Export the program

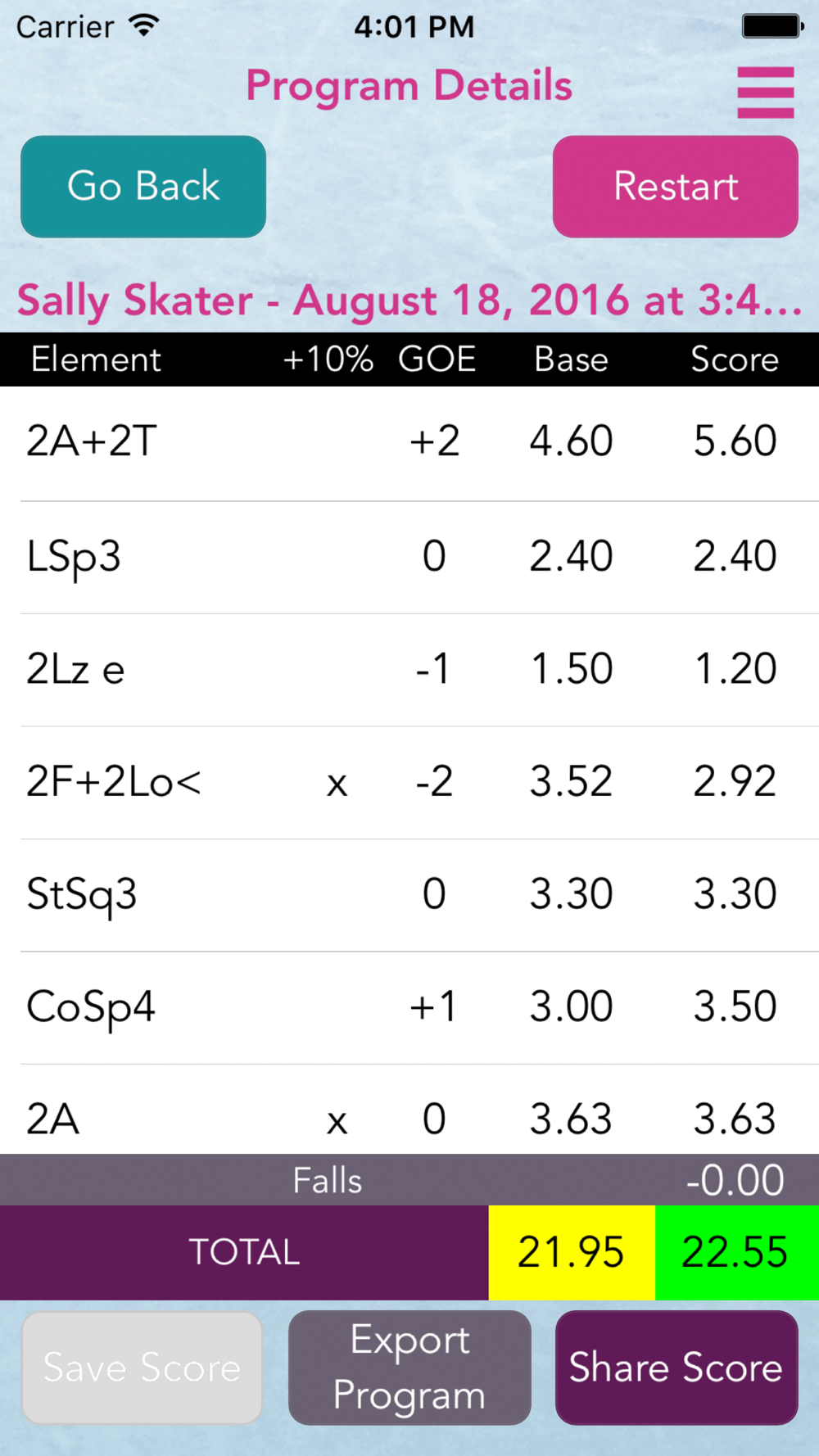point(409,1368)
